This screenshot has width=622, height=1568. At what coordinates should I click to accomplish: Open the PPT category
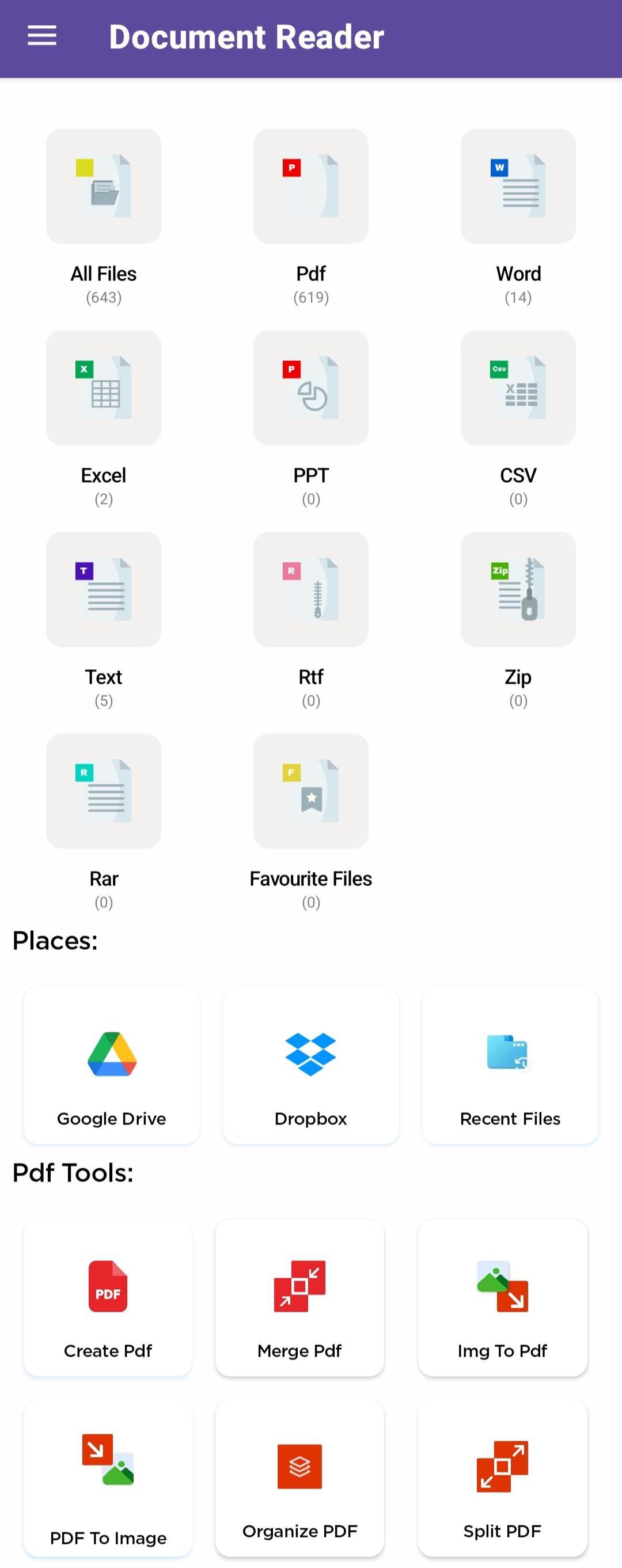pyautogui.click(x=310, y=388)
